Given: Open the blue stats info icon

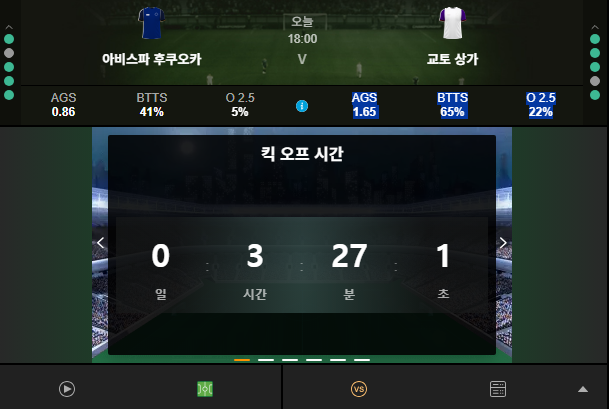Looking at the screenshot, I should [x=302, y=105].
